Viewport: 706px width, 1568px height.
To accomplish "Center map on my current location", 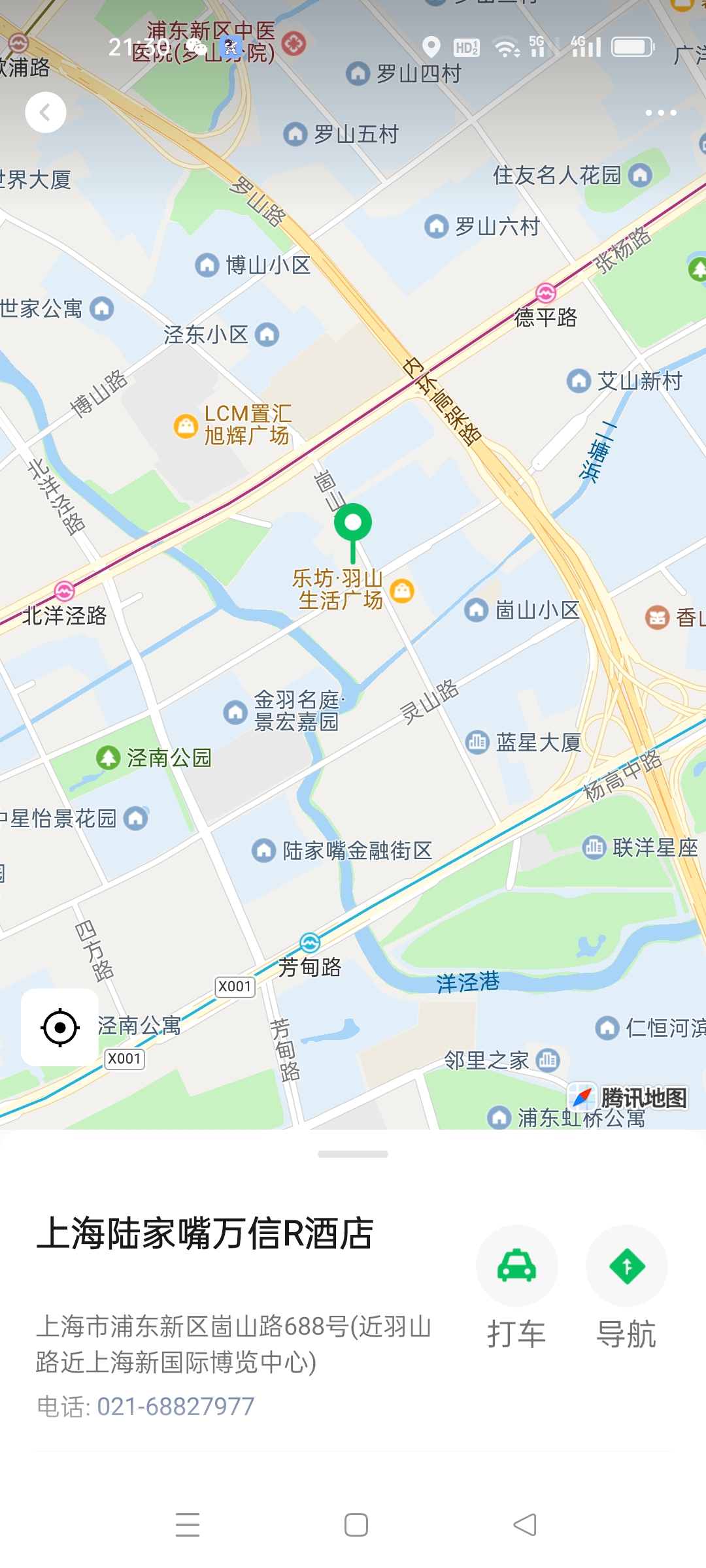I will click(60, 1028).
